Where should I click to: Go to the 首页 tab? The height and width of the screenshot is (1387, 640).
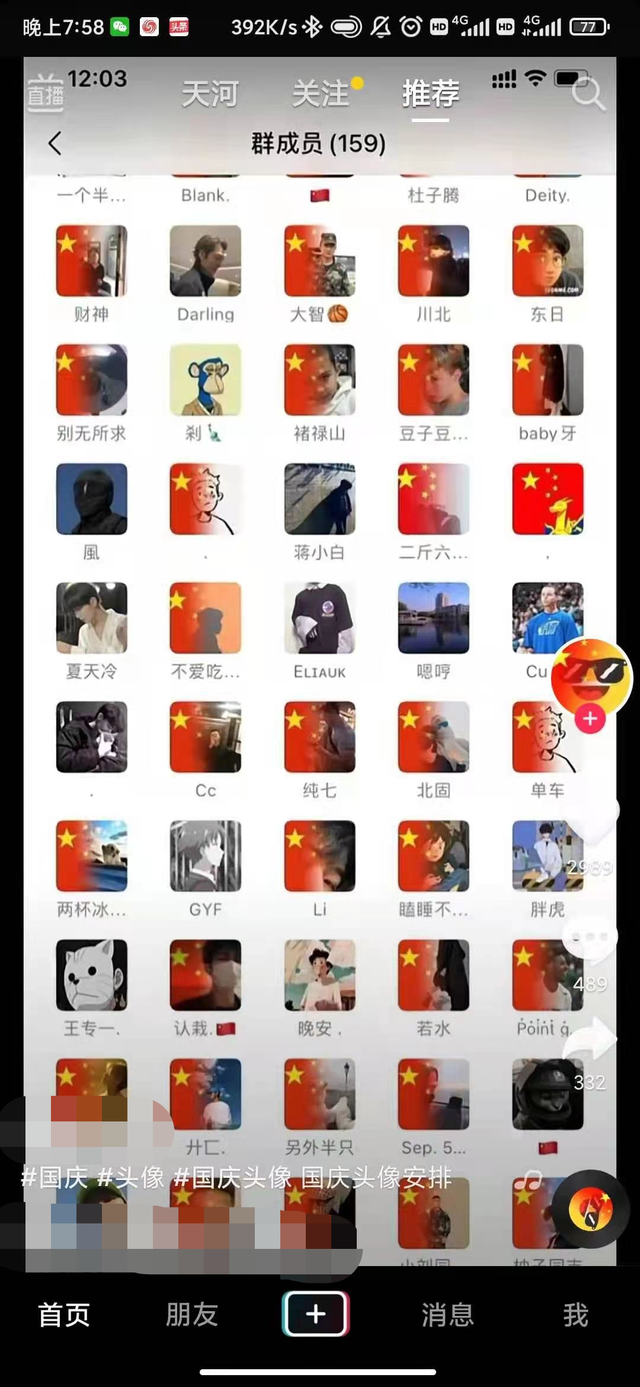click(x=64, y=1315)
